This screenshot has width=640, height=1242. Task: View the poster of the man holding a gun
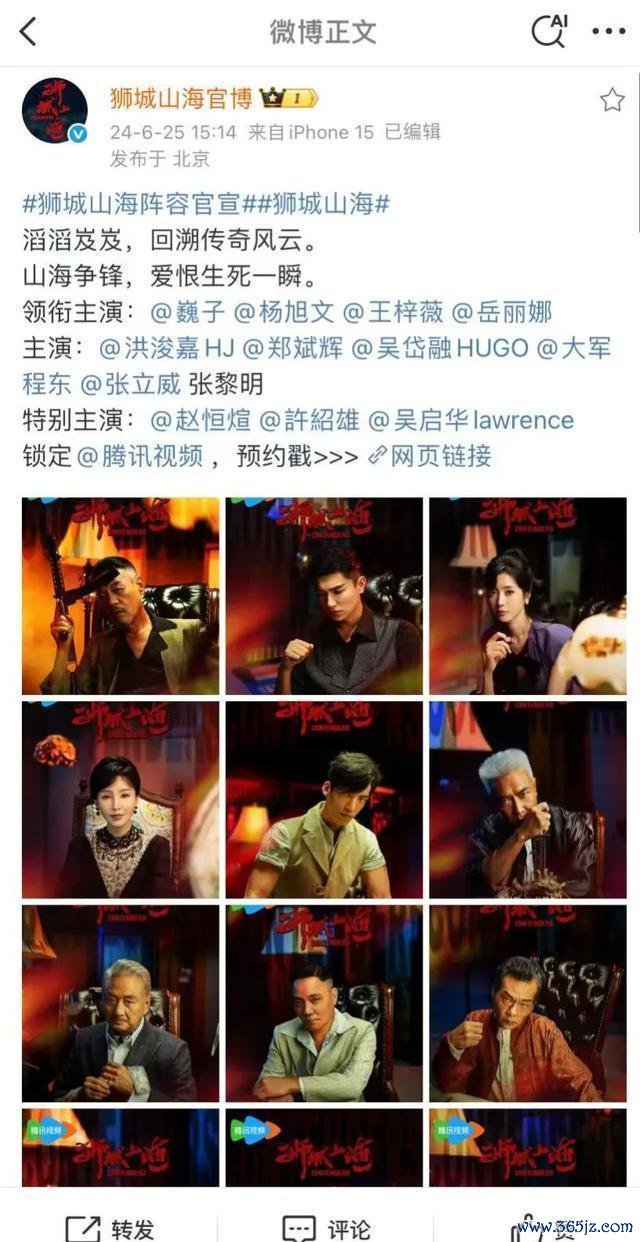(121, 596)
